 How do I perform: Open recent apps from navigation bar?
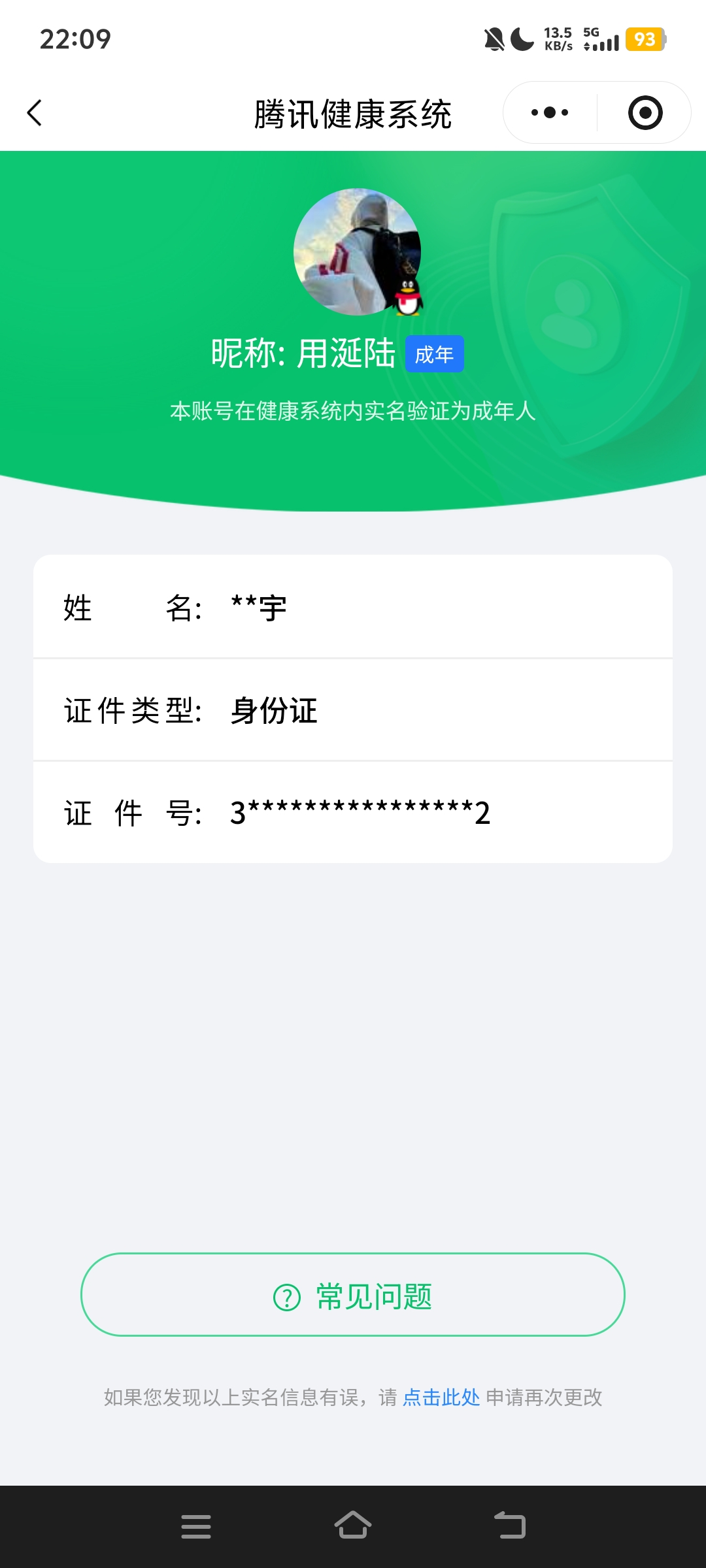[196, 1526]
